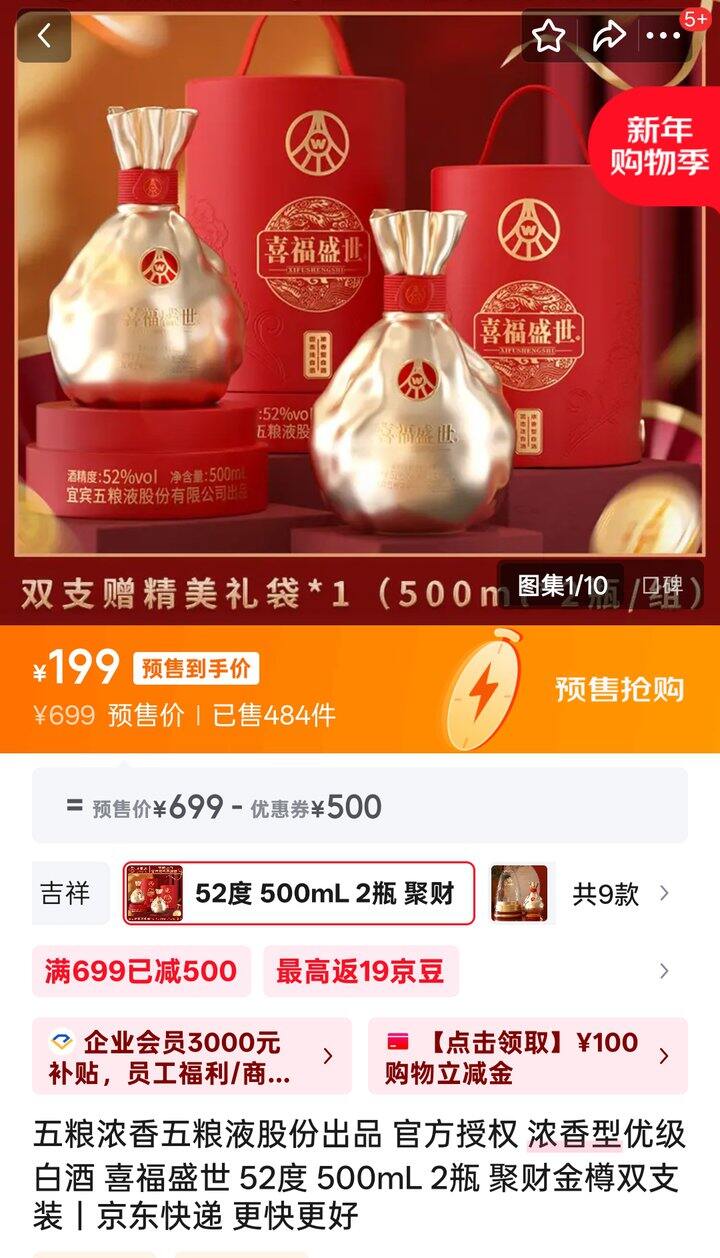Open 企业会员3000元补贴 offer
The width and height of the screenshot is (720, 1258).
(x=191, y=1056)
